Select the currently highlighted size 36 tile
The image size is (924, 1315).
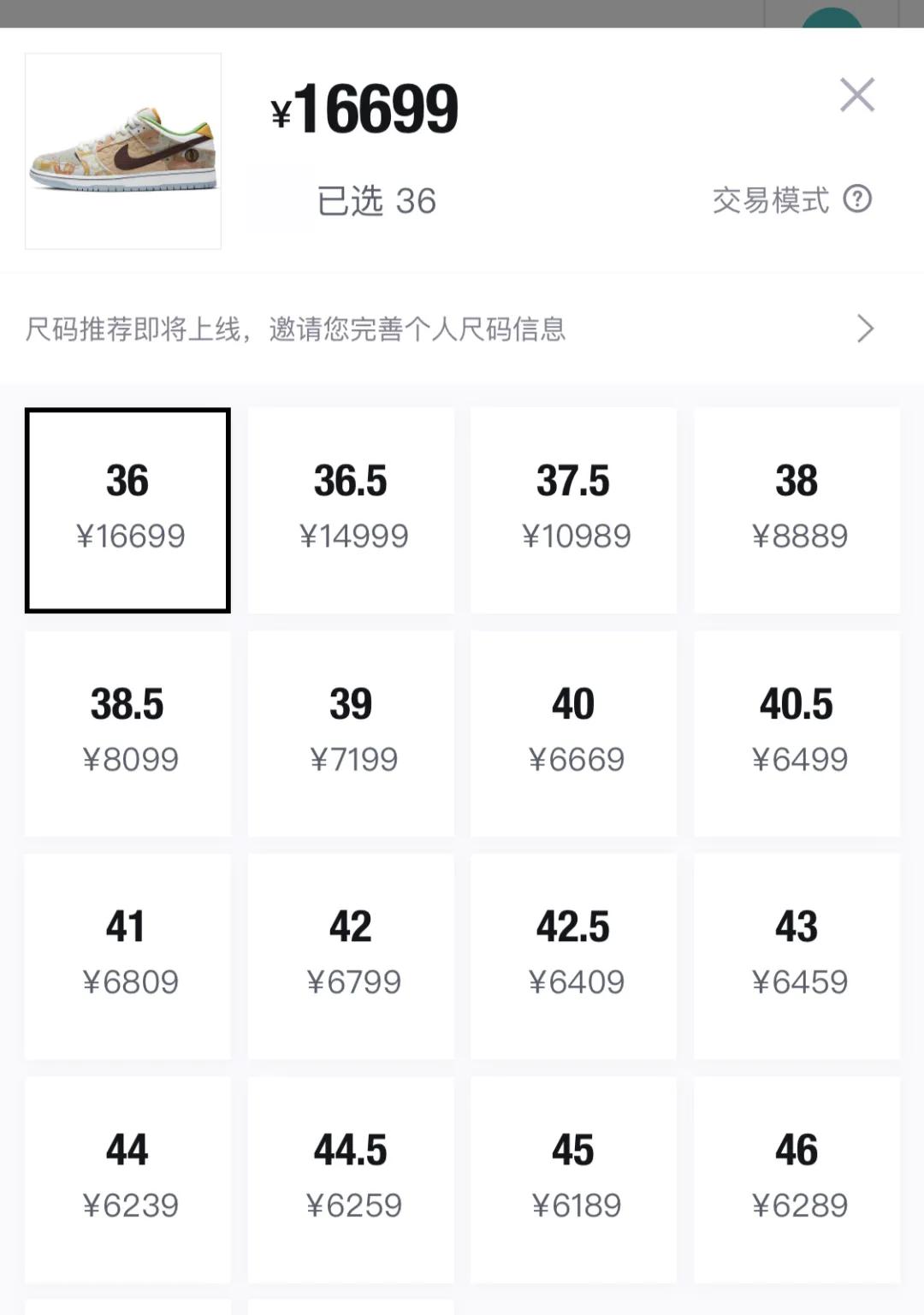(x=127, y=510)
